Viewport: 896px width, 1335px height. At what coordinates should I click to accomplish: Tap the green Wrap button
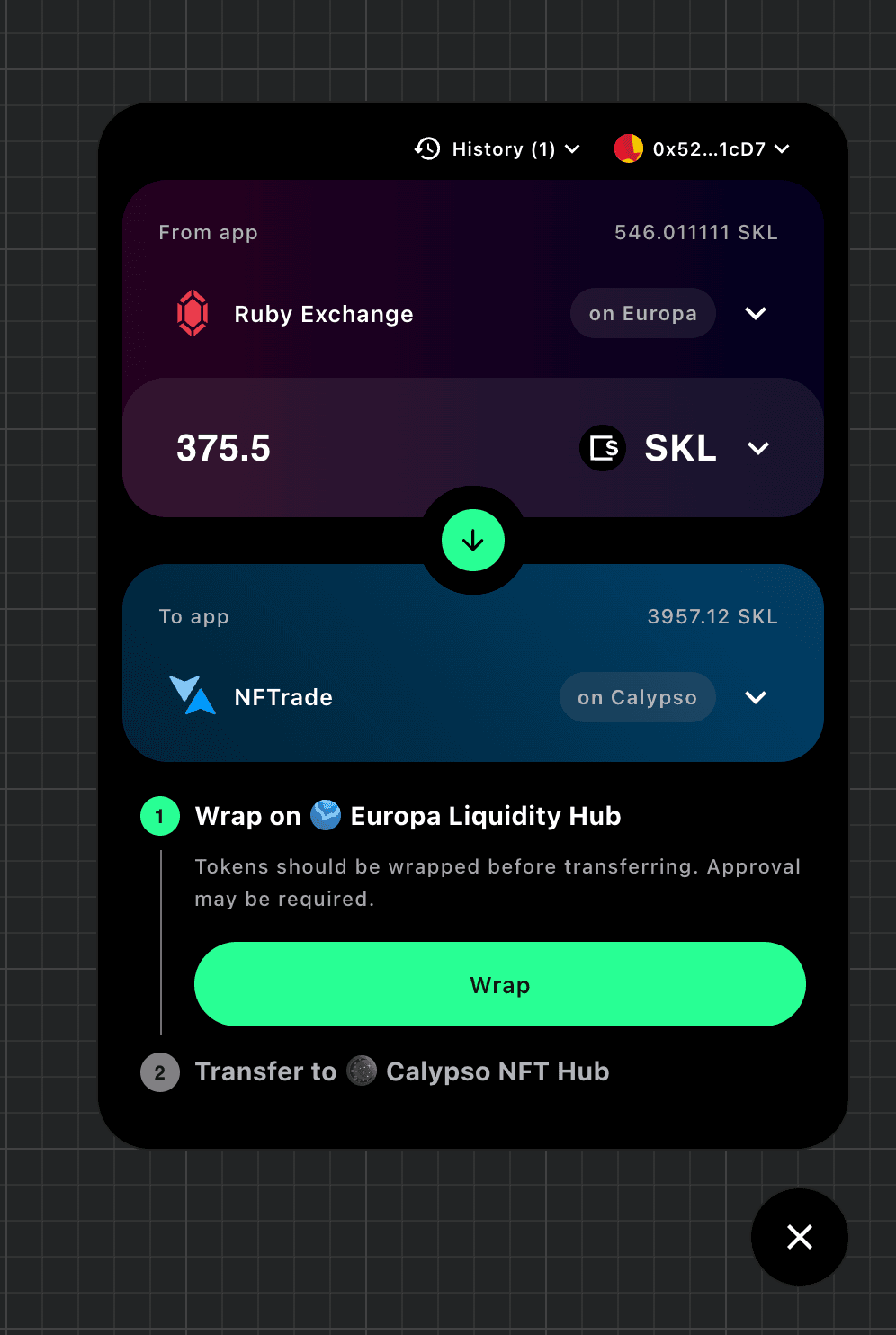500,985
